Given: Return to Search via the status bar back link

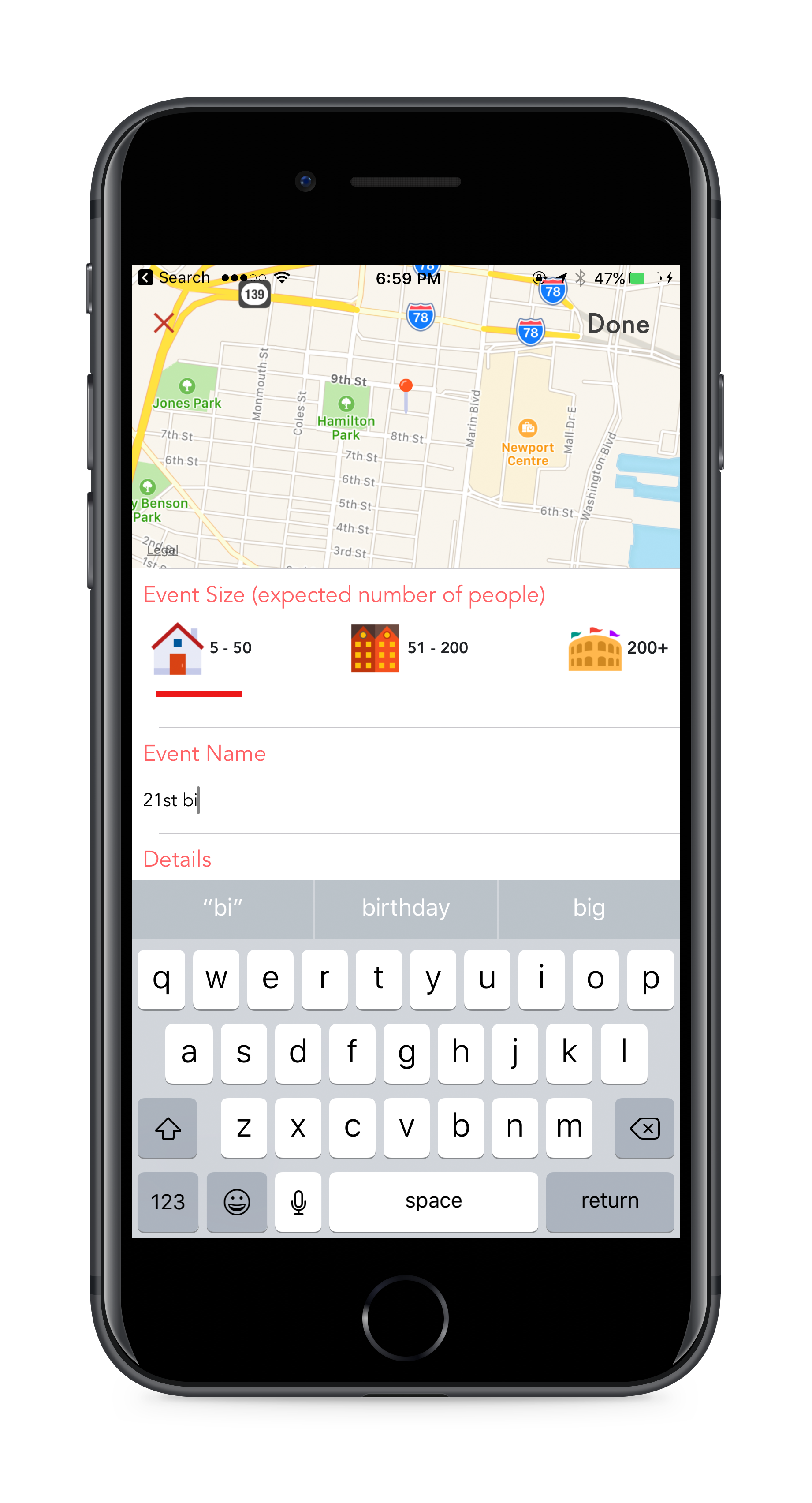Looking at the screenshot, I should click(175, 278).
